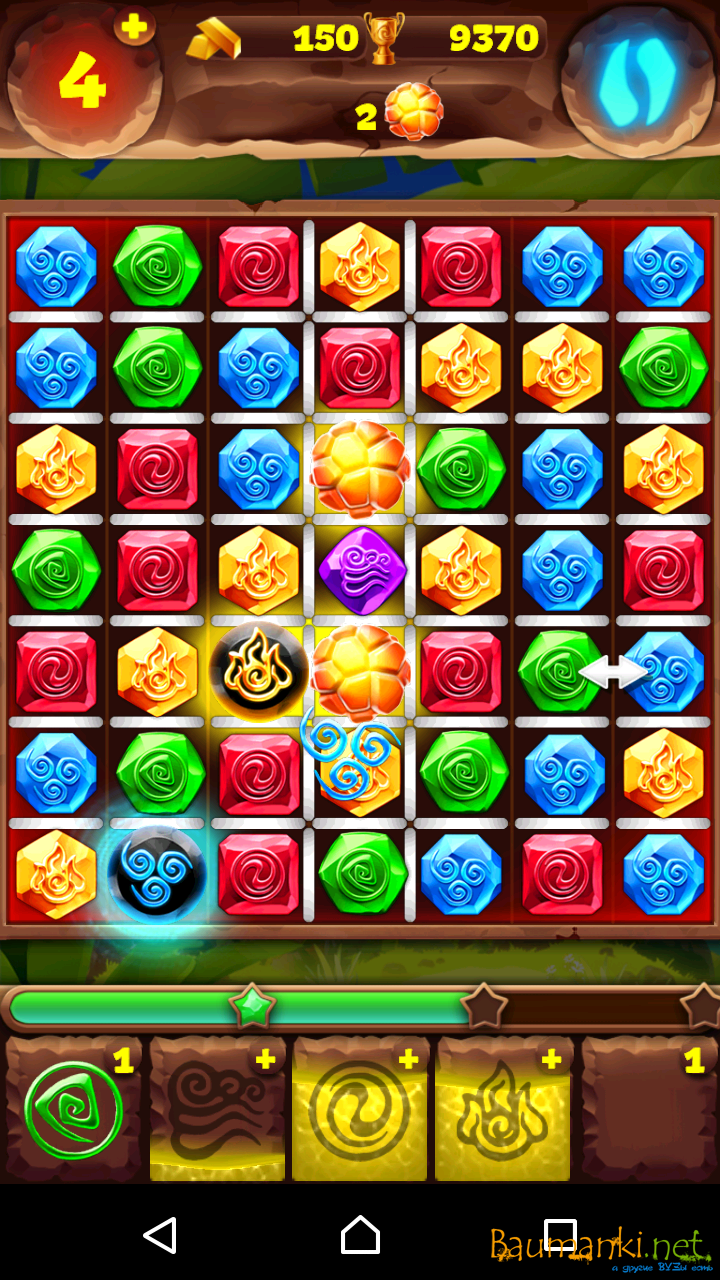Image resolution: width=720 pixels, height=1280 pixels.
Task: Go to the home screen
Action: point(360,1236)
